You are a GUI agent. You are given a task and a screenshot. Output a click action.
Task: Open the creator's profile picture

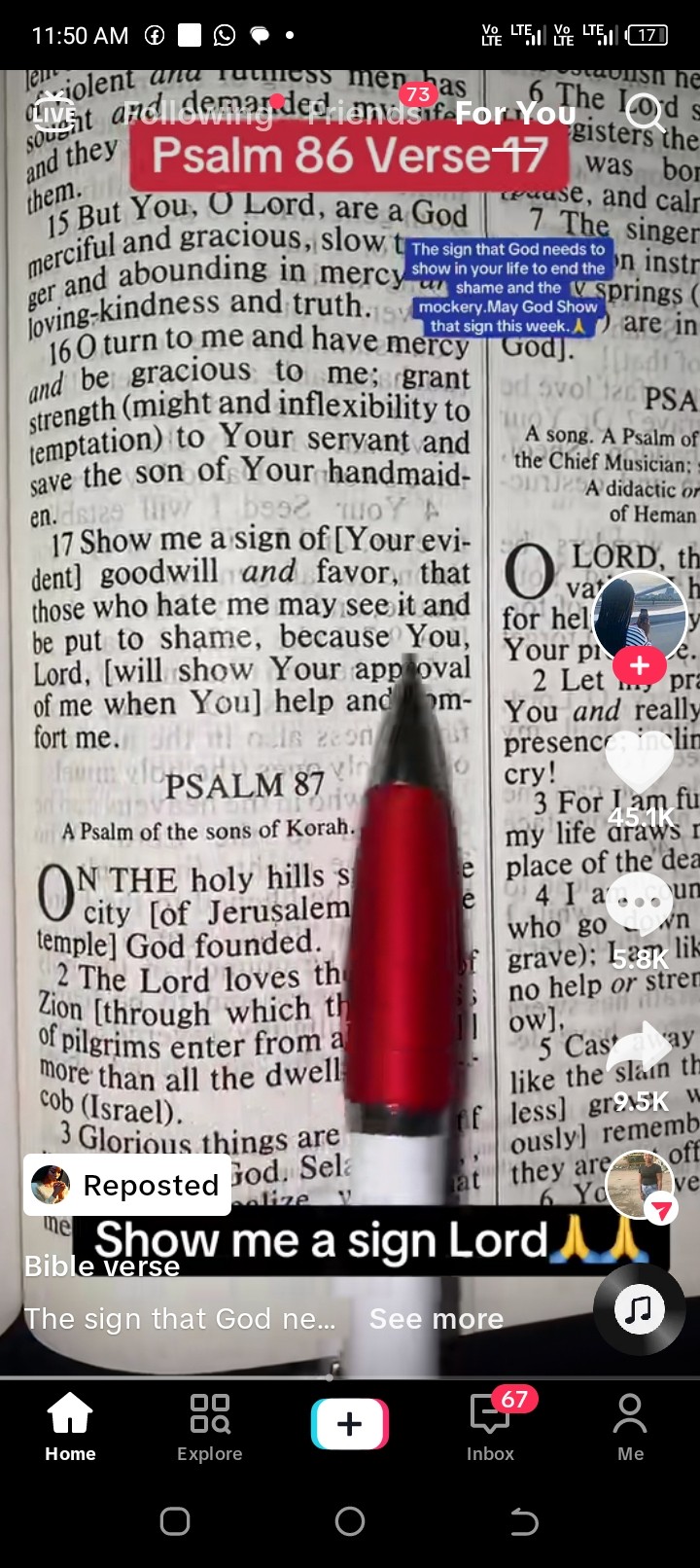tap(639, 616)
